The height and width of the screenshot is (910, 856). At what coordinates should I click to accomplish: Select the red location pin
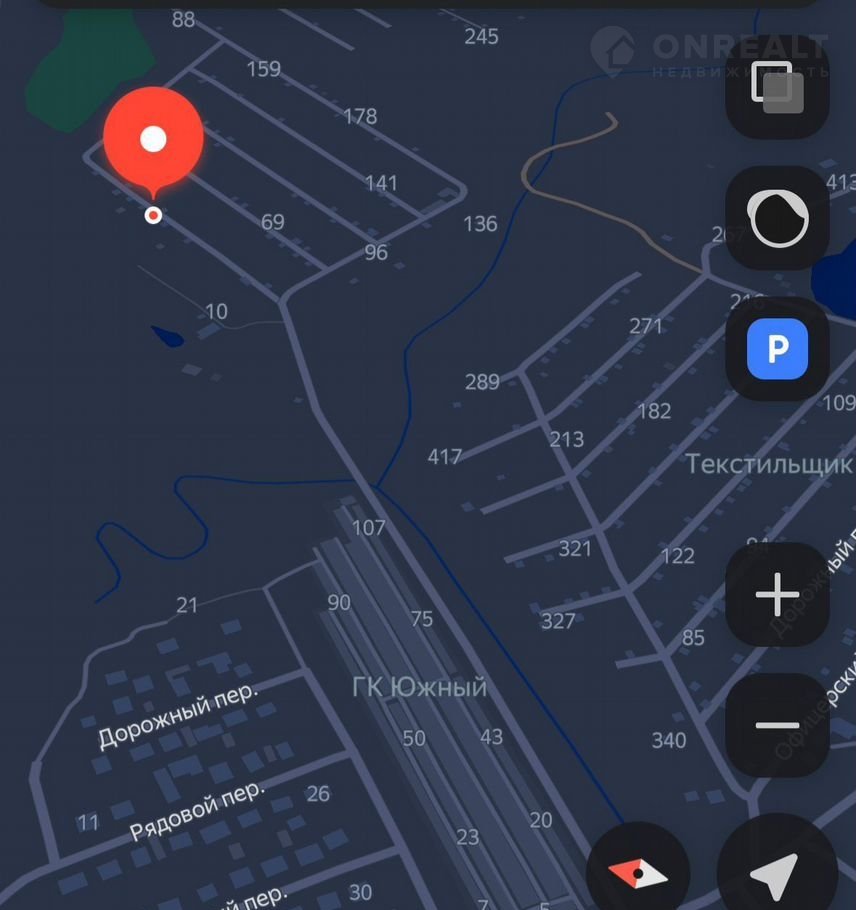(153, 139)
